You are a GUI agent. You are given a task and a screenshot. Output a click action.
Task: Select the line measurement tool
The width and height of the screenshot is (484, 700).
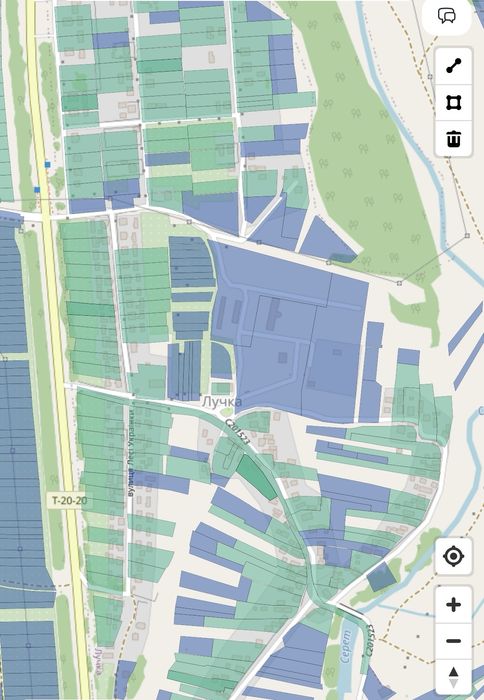point(454,66)
